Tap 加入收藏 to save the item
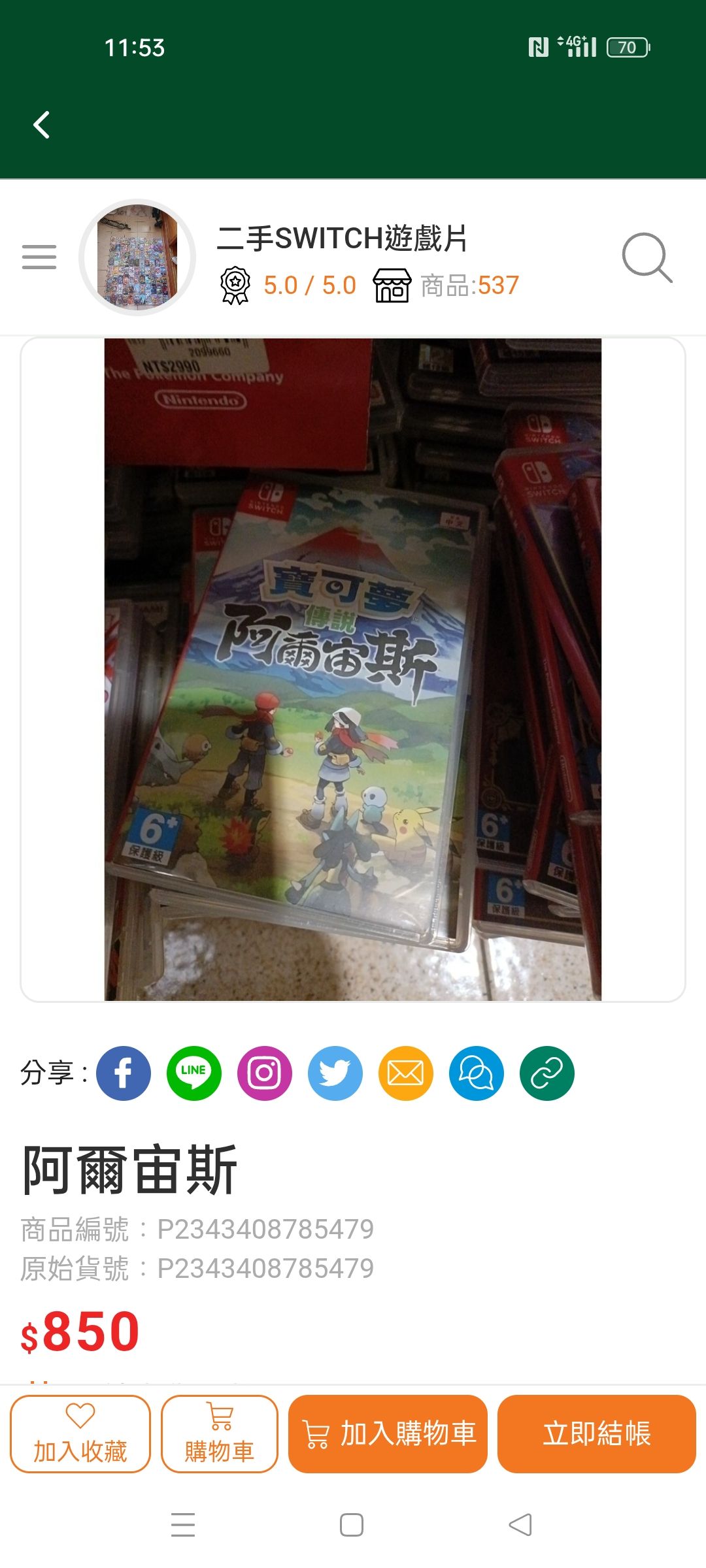The width and height of the screenshot is (706, 1568). [x=80, y=1433]
